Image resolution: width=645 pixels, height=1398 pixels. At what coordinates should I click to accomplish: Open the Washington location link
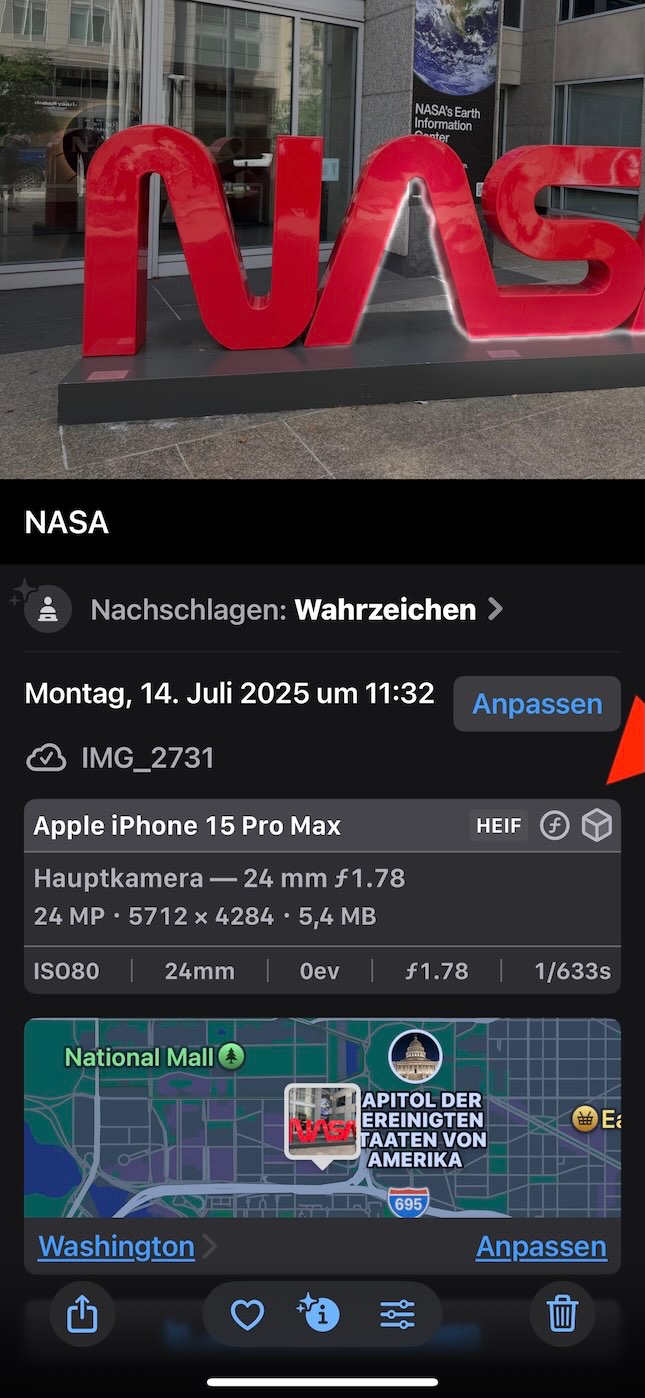point(117,1247)
